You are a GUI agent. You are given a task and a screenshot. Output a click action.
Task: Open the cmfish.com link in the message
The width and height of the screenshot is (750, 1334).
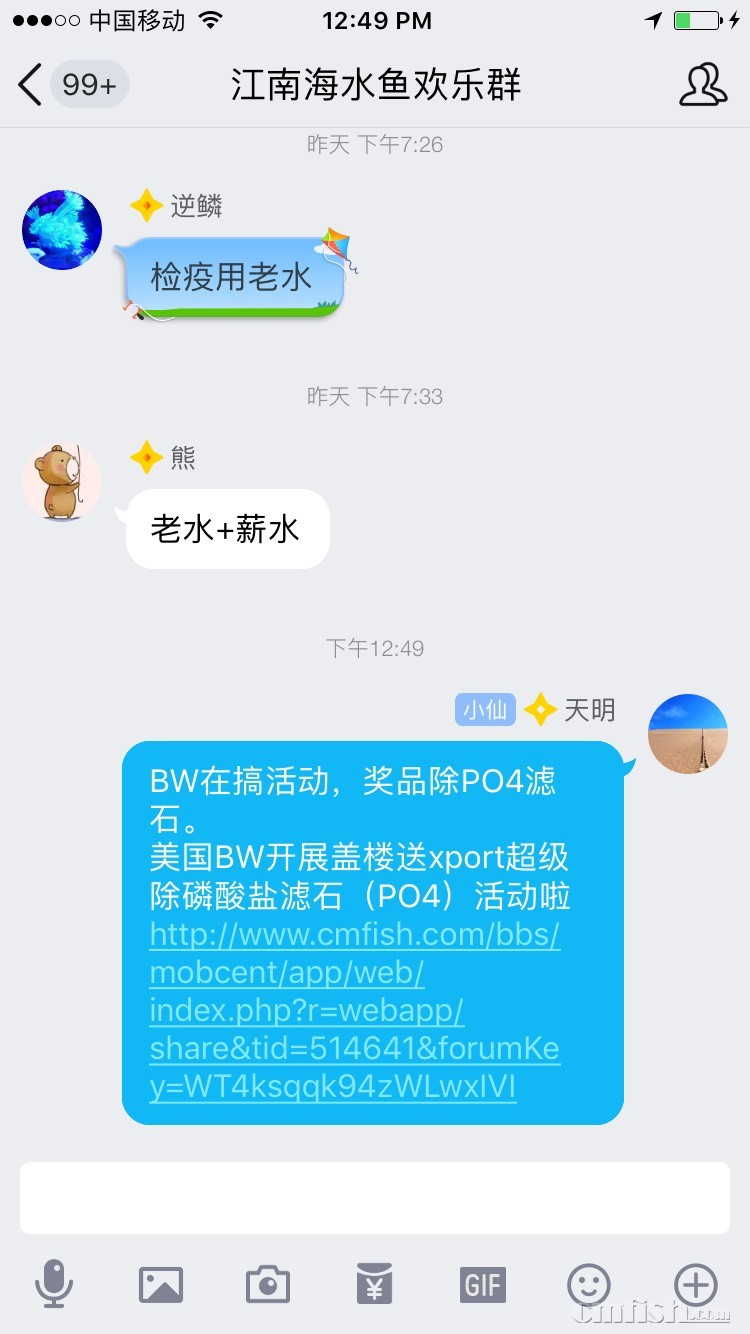tap(354, 1010)
